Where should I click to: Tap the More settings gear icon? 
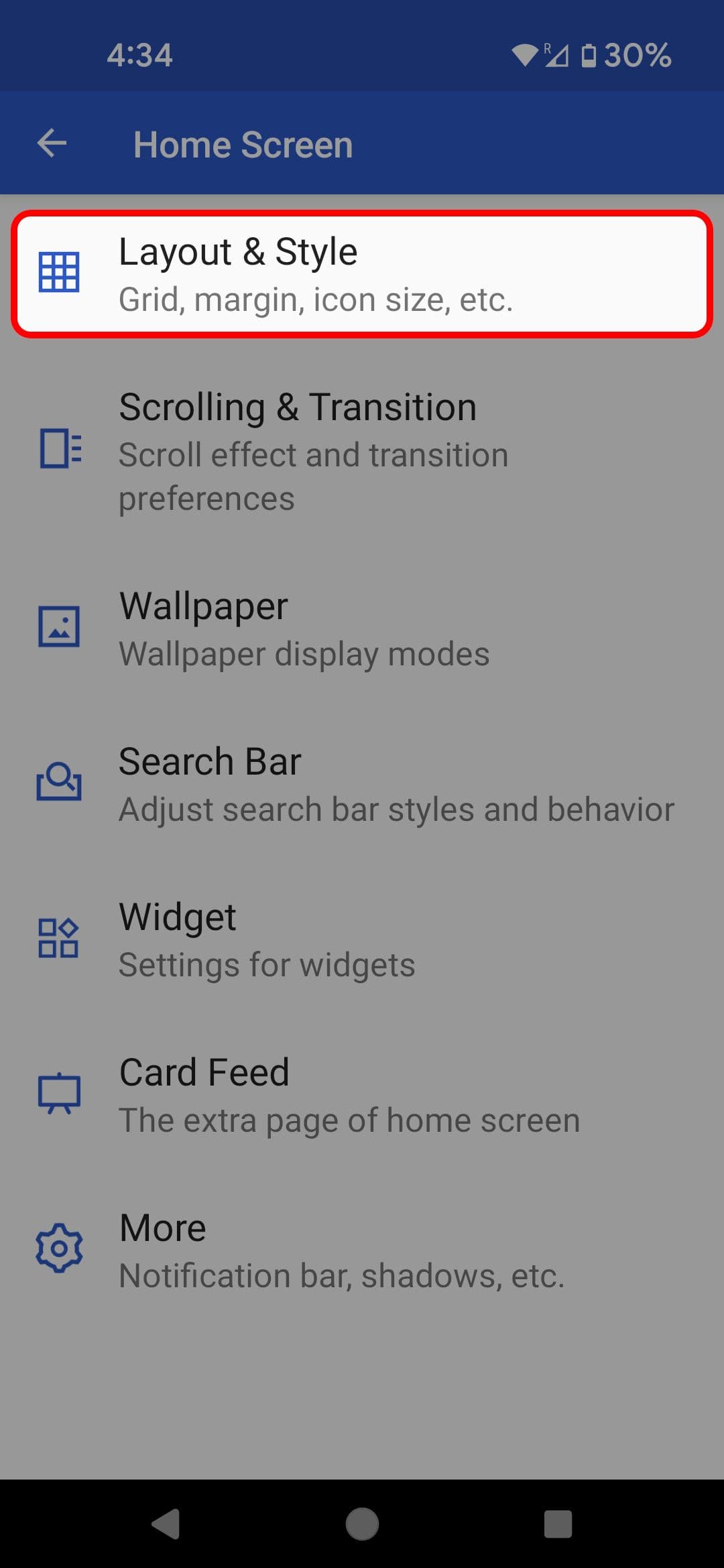pos(60,1248)
